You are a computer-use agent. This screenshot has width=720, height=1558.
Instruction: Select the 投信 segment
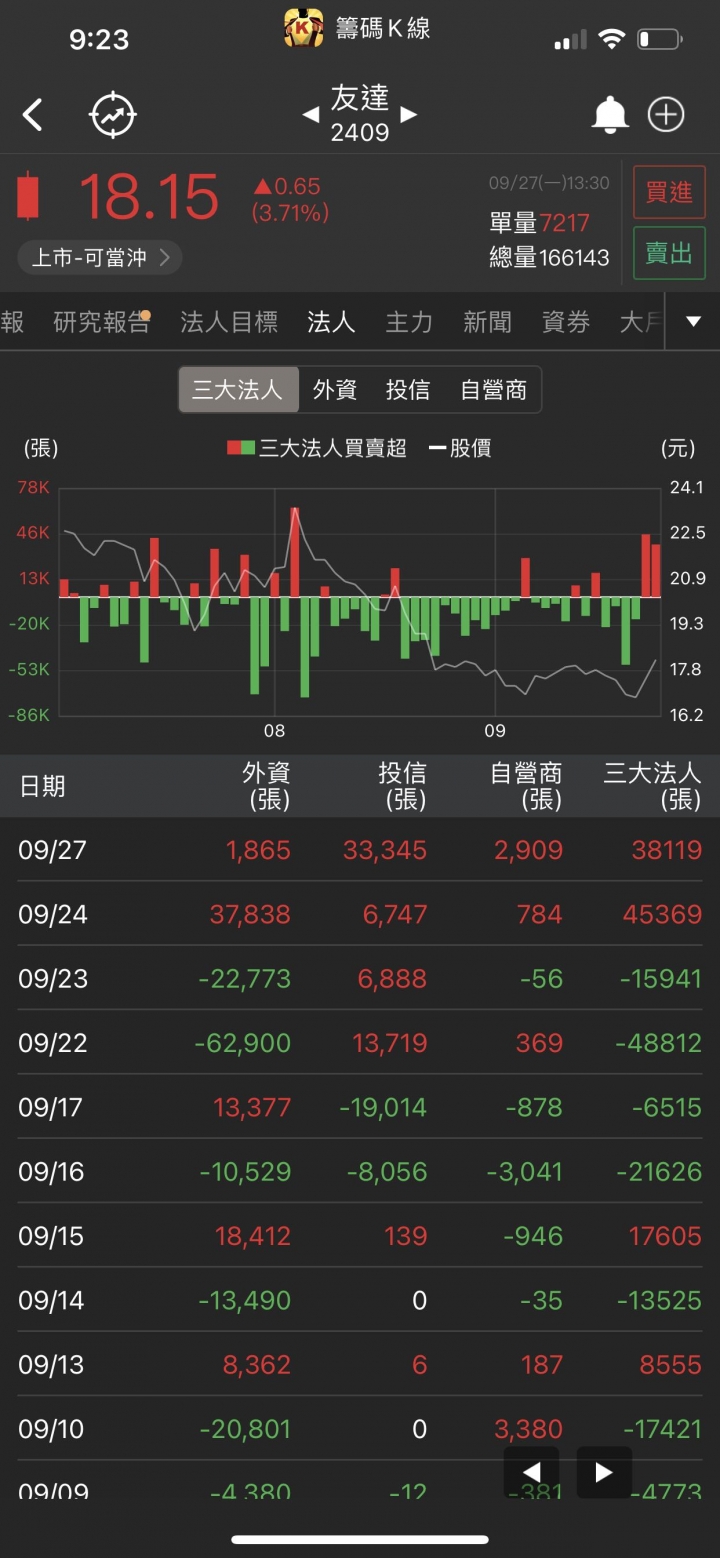tap(408, 389)
